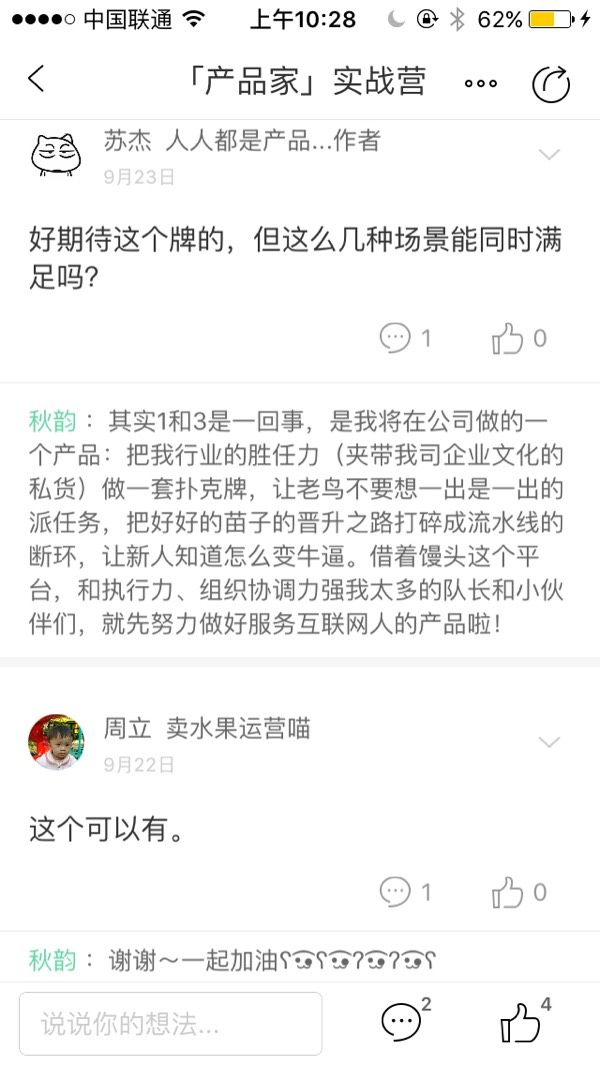Open 周立's profile avatar
This screenshot has width=600, height=1065.
[56, 742]
